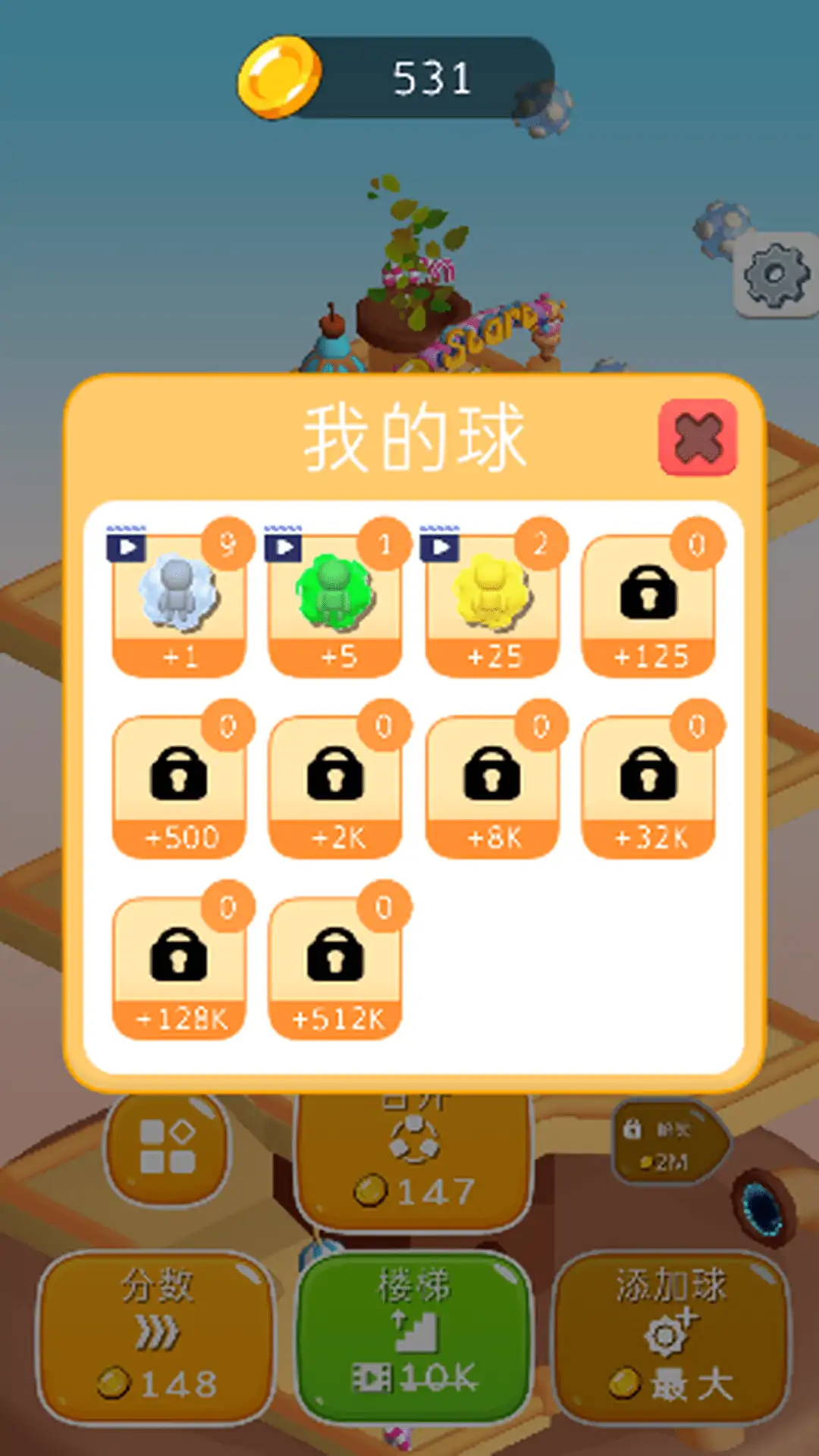Select the yellow +25 ball
The height and width of the screenshot is (1456, 819).
(x=493, y=604)
